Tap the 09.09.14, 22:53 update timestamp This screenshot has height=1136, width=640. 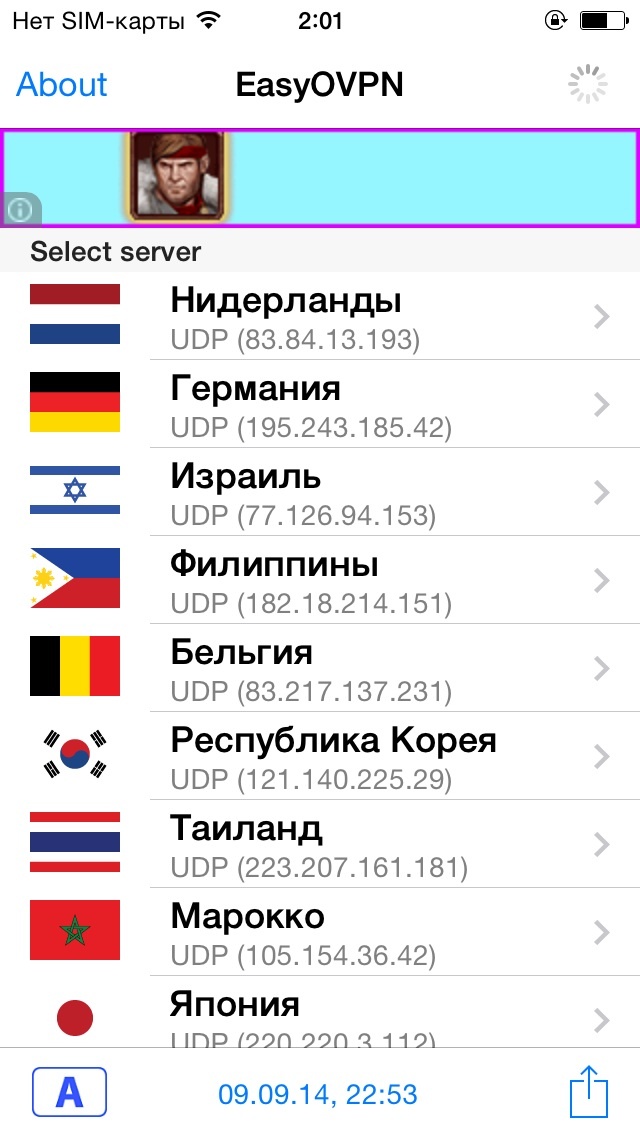[x=318, y=1094]
